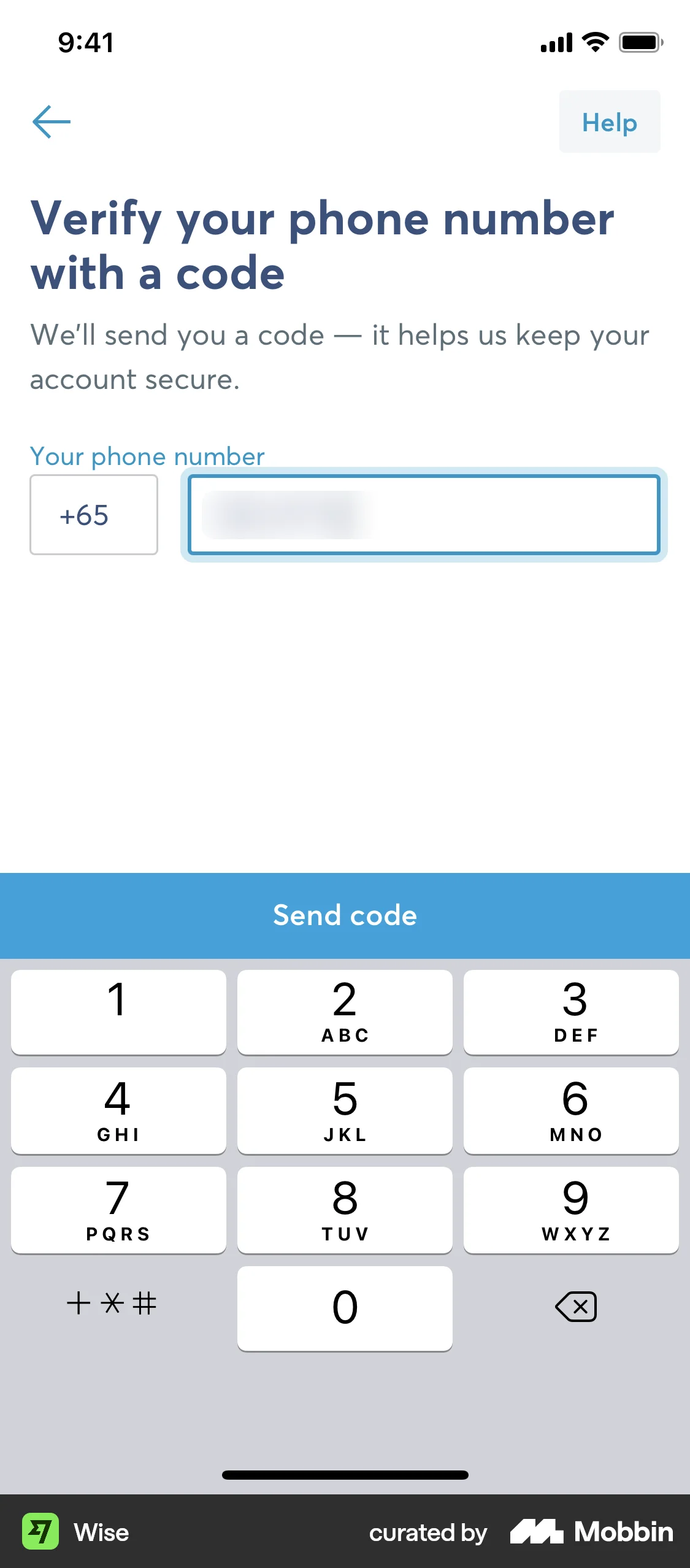Tap the 9 WXYZ keypad key
This screenshot has height=1568, width=690.
(x=571, y=1210)
